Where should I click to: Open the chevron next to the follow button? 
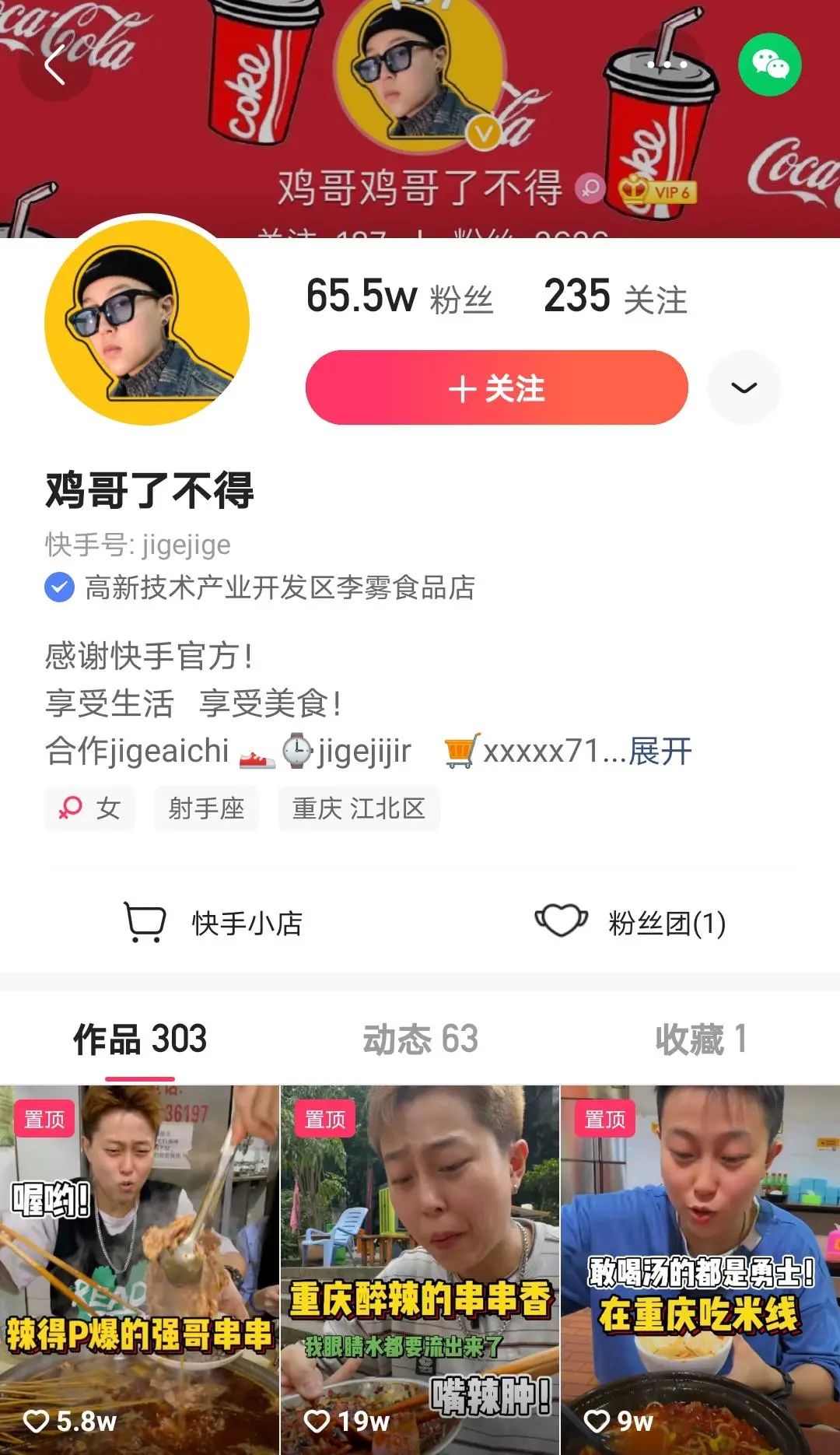(744, 387)
